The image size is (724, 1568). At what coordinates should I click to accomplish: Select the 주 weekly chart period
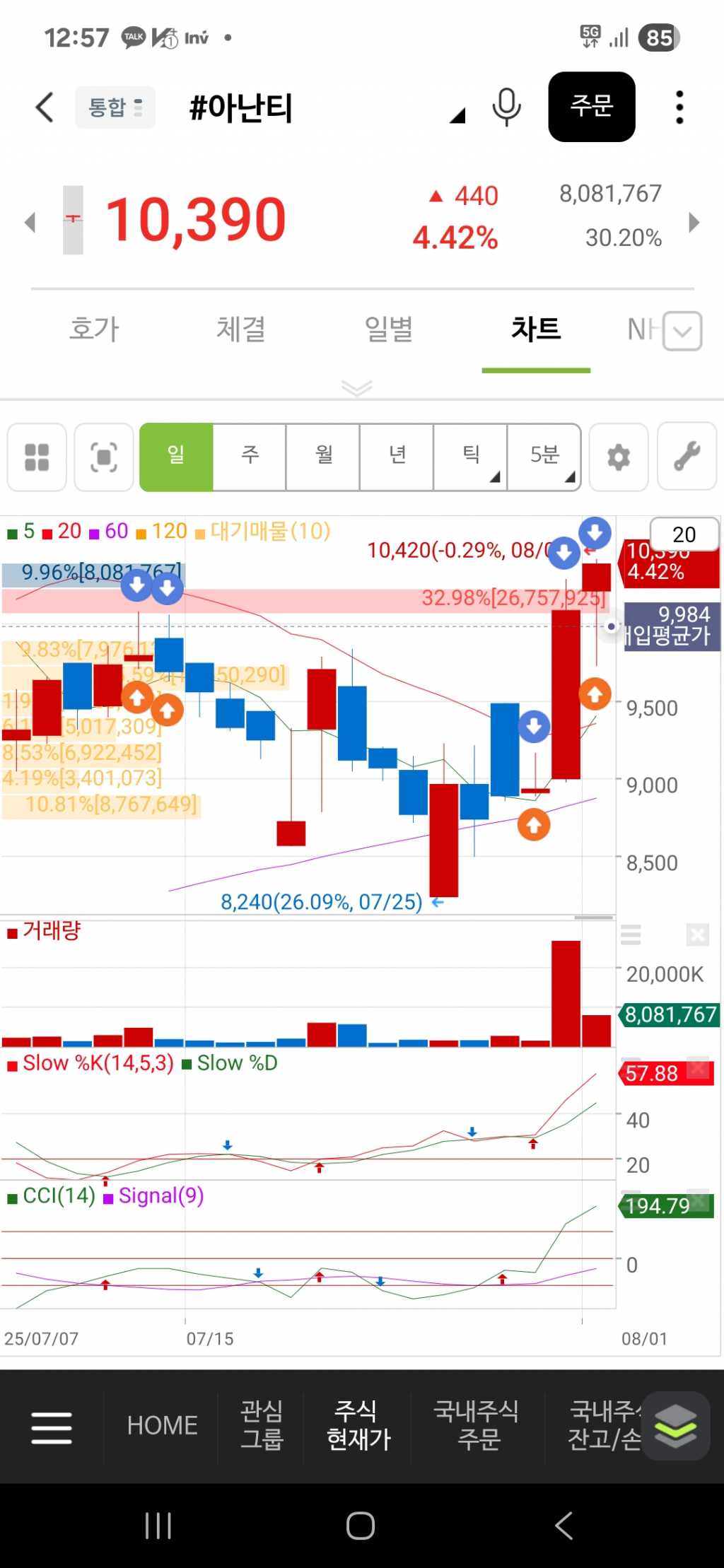point(250,456)
